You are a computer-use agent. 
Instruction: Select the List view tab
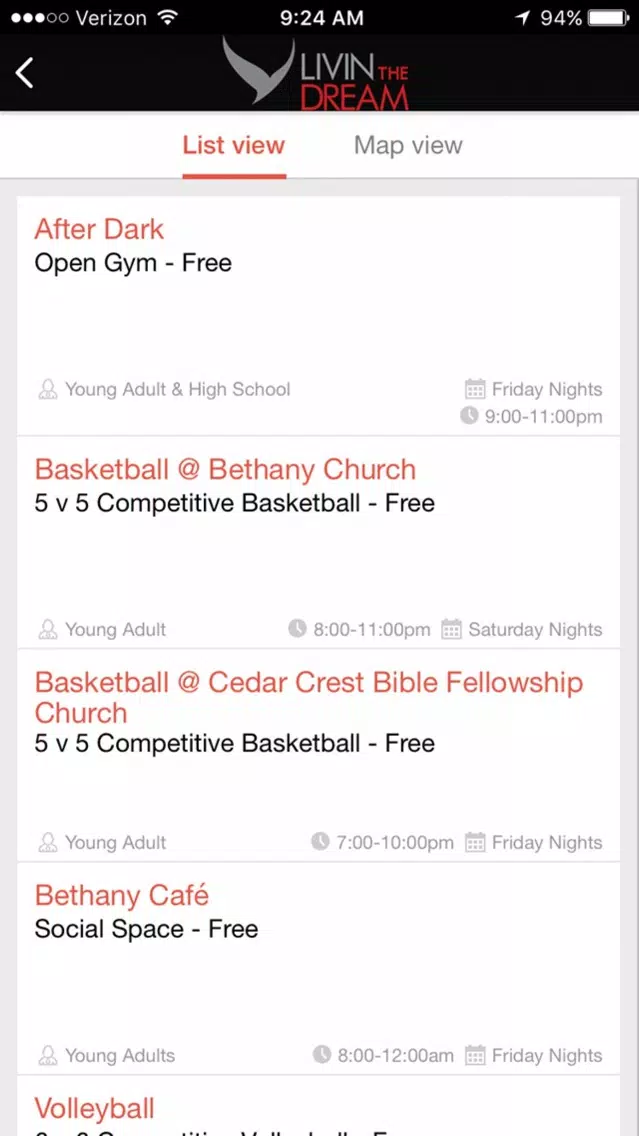click(233, 146)
